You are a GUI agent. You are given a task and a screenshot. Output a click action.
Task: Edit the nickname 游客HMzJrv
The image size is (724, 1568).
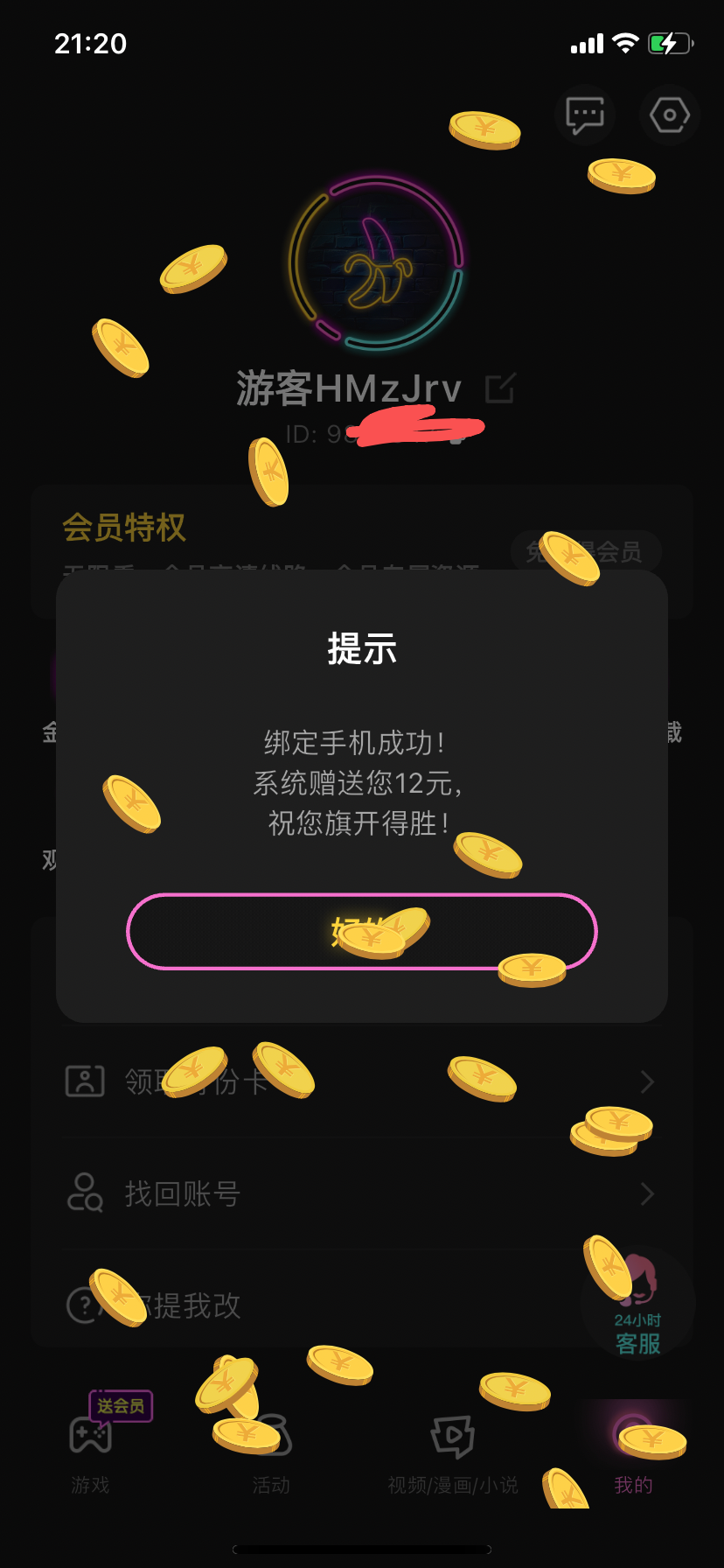500,388
